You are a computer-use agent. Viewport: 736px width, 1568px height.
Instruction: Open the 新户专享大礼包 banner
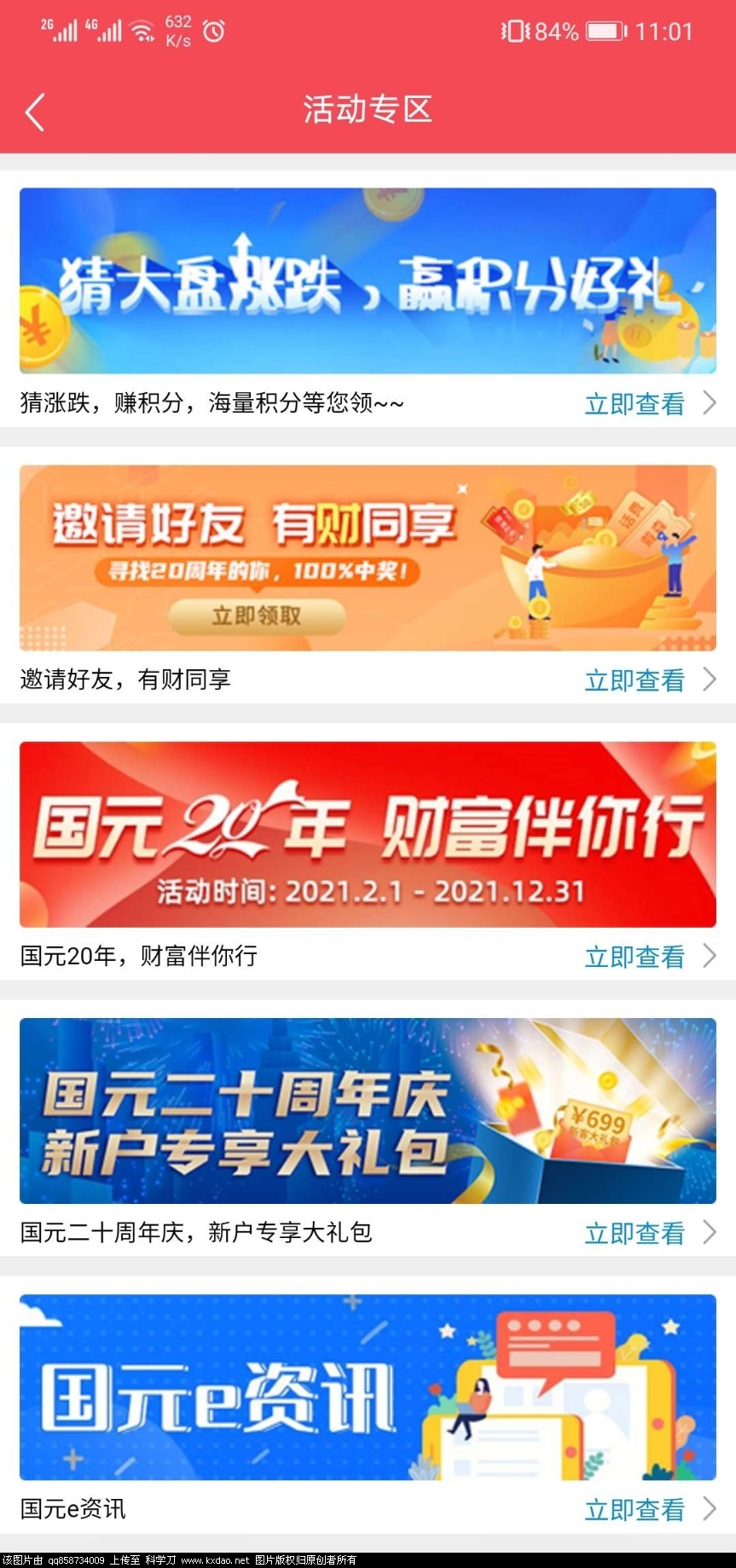(368, 1110)
